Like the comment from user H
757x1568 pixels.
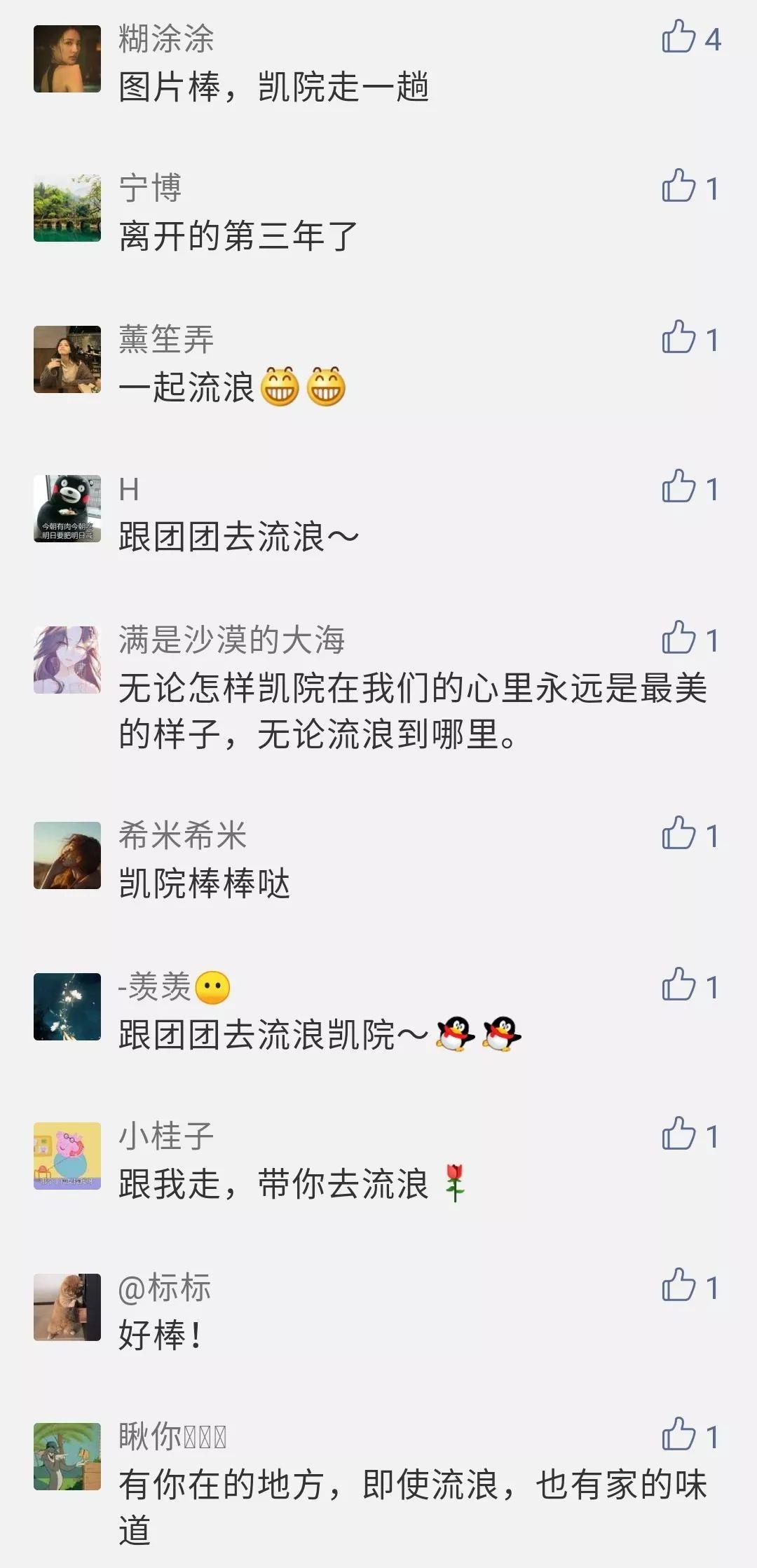click(678, 487)
